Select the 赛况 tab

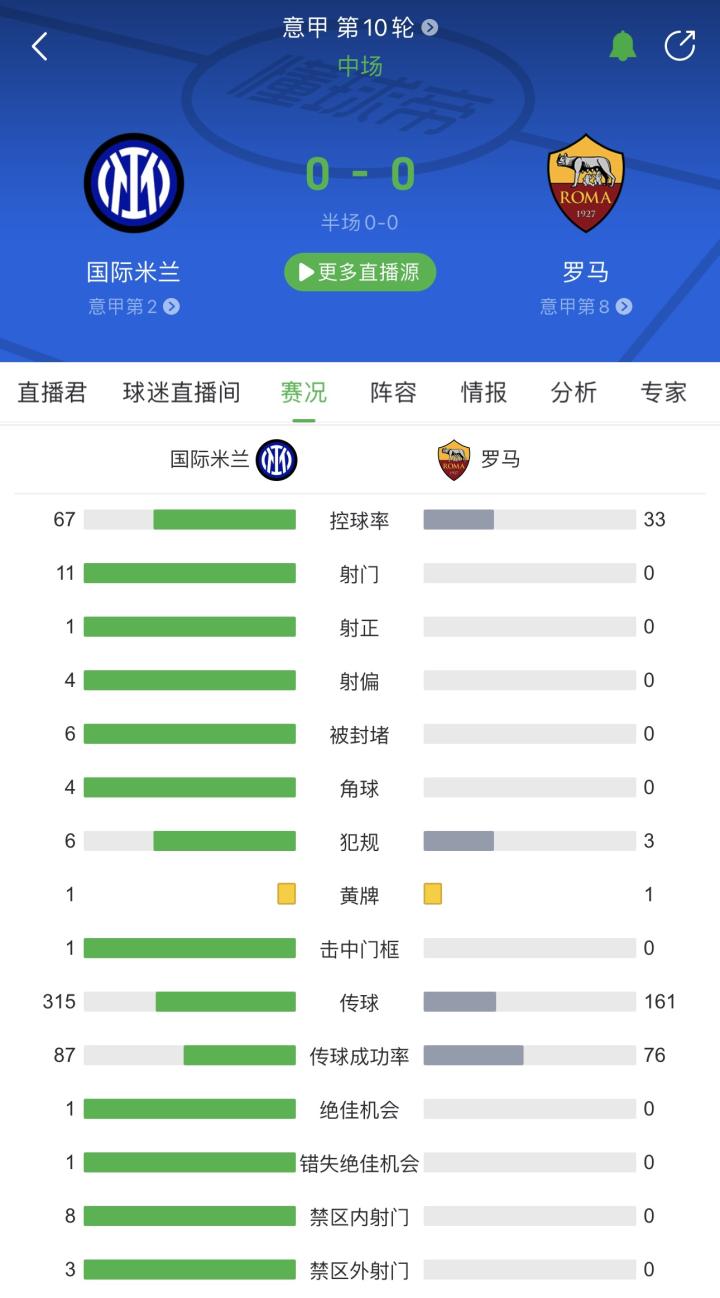[x=303, y=392]
